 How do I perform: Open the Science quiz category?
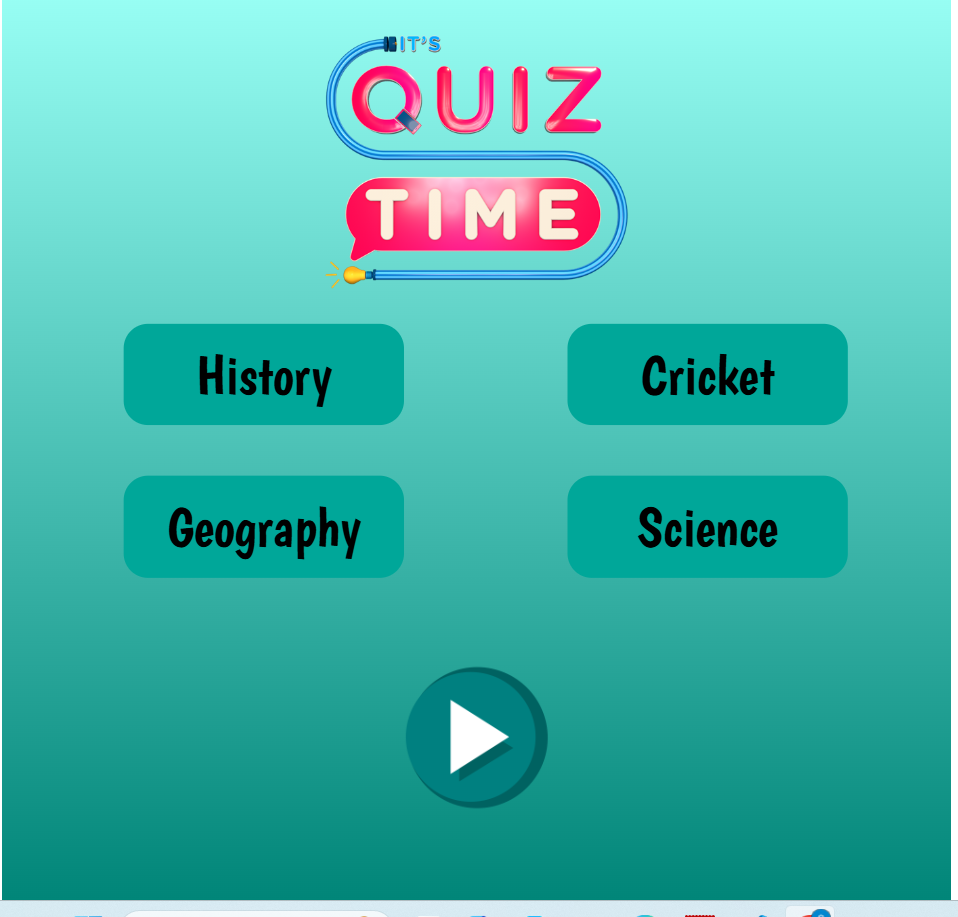coord(707,527)
